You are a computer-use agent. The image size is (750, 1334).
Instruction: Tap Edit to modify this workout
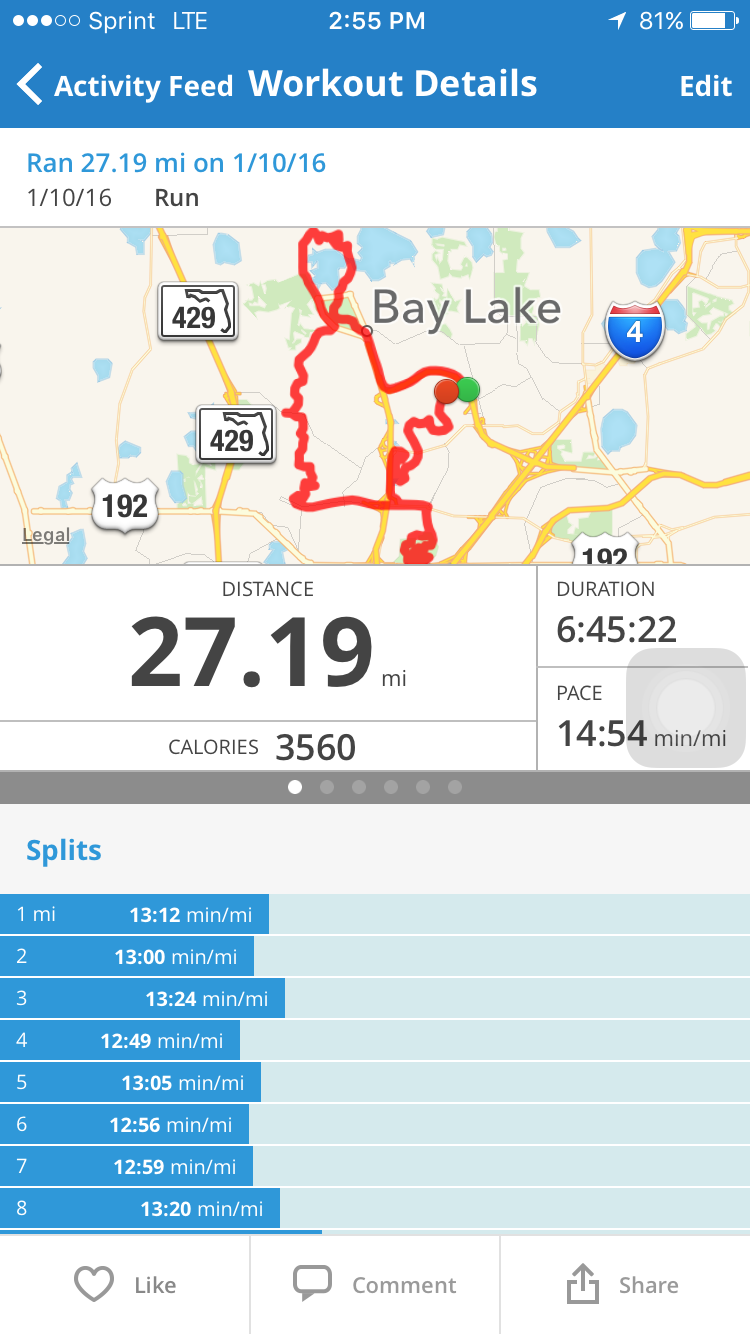706,86
